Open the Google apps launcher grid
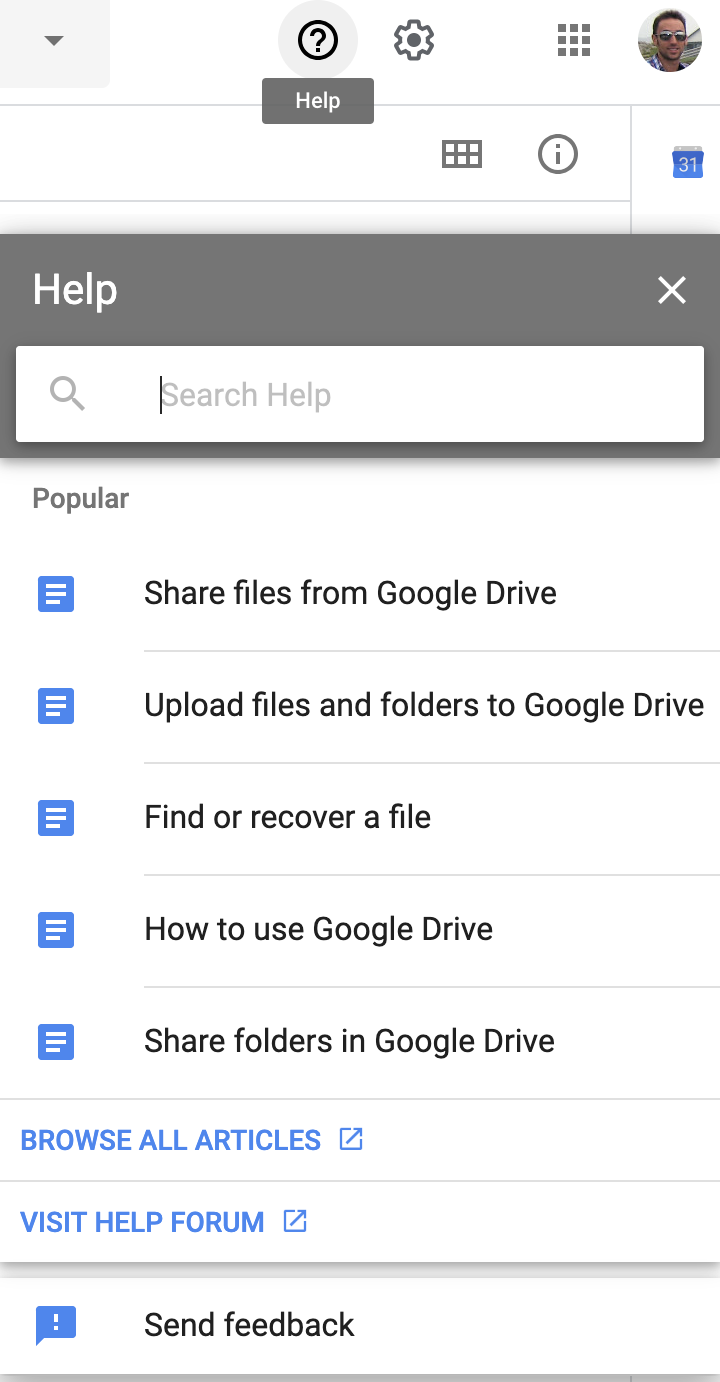 [573, 41]
